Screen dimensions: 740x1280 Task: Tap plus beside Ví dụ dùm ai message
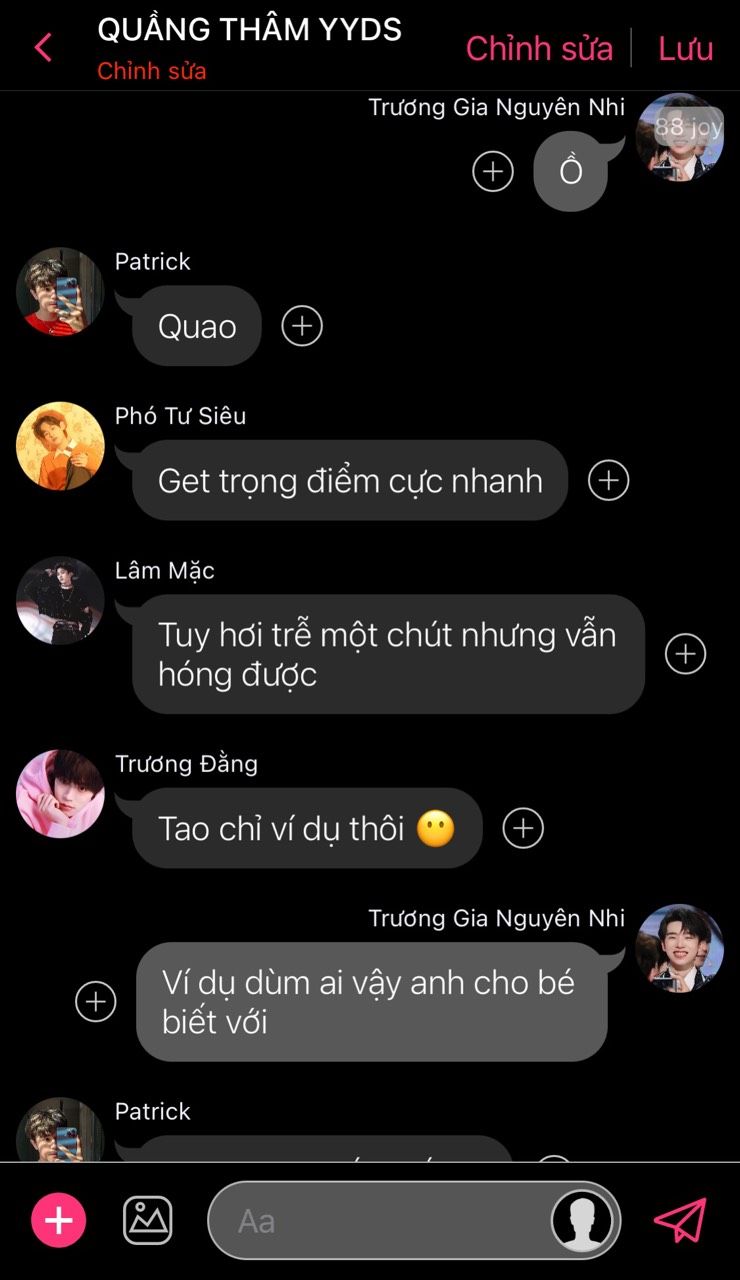click(96, 1001)
